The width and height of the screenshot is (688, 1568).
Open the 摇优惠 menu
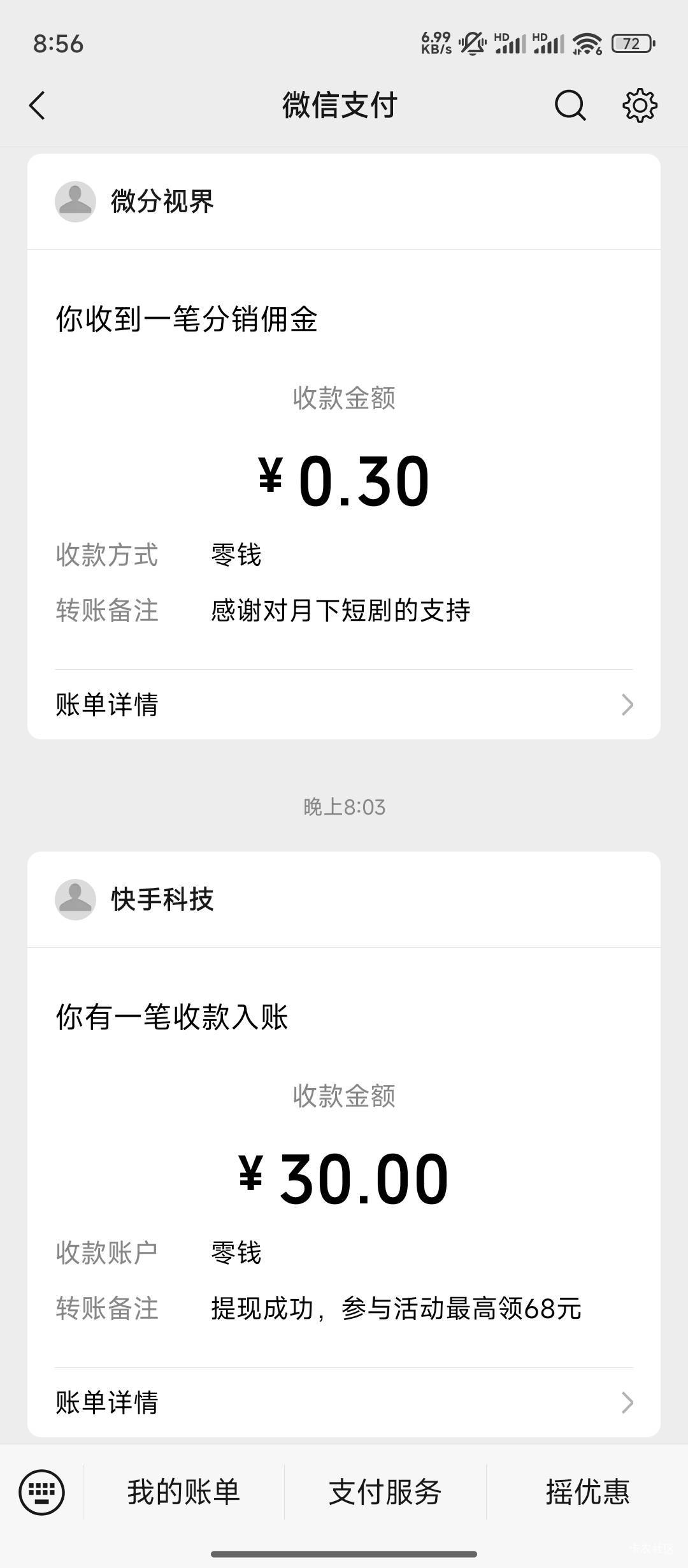587,1492
